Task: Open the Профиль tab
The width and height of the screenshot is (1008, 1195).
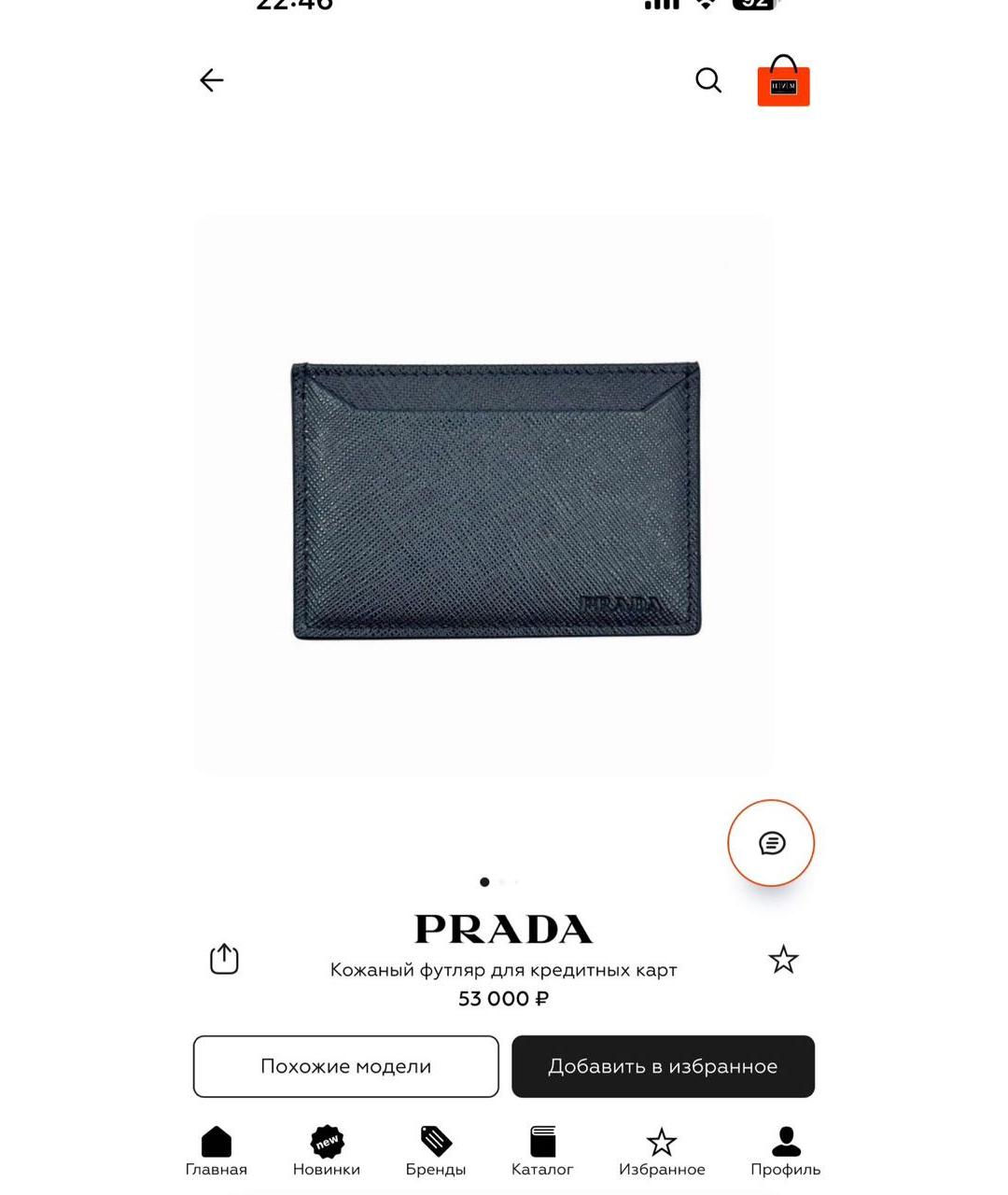Action: [786, 1151]
